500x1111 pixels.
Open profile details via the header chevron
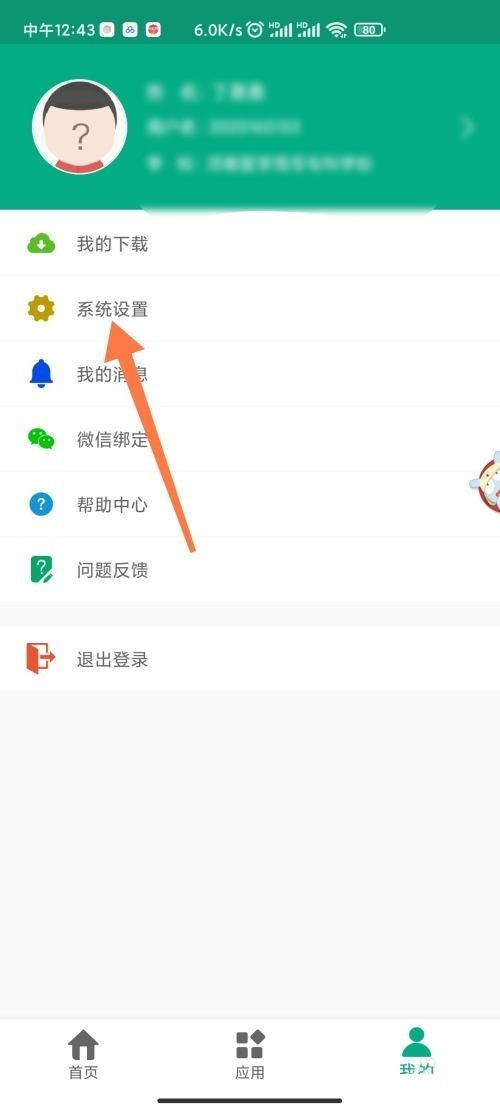[x=467, y=128]
